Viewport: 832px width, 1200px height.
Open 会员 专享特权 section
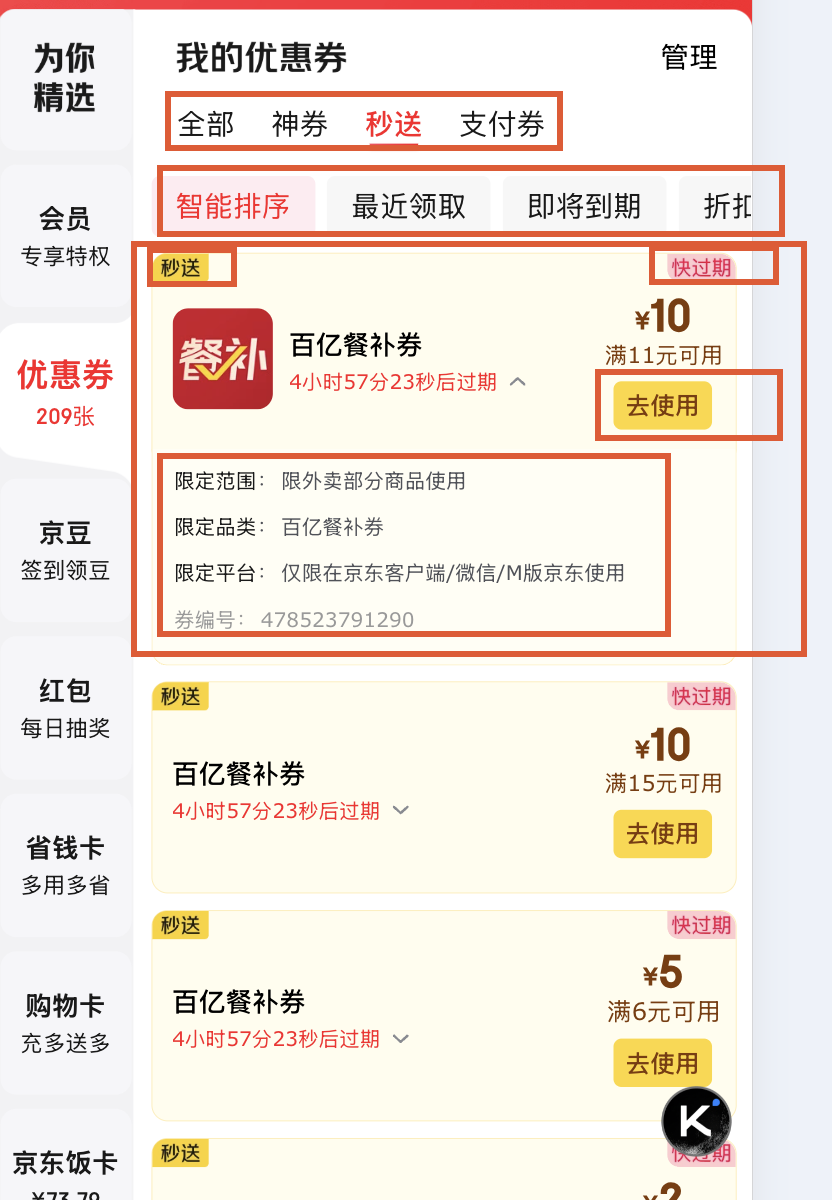(65, 236)
